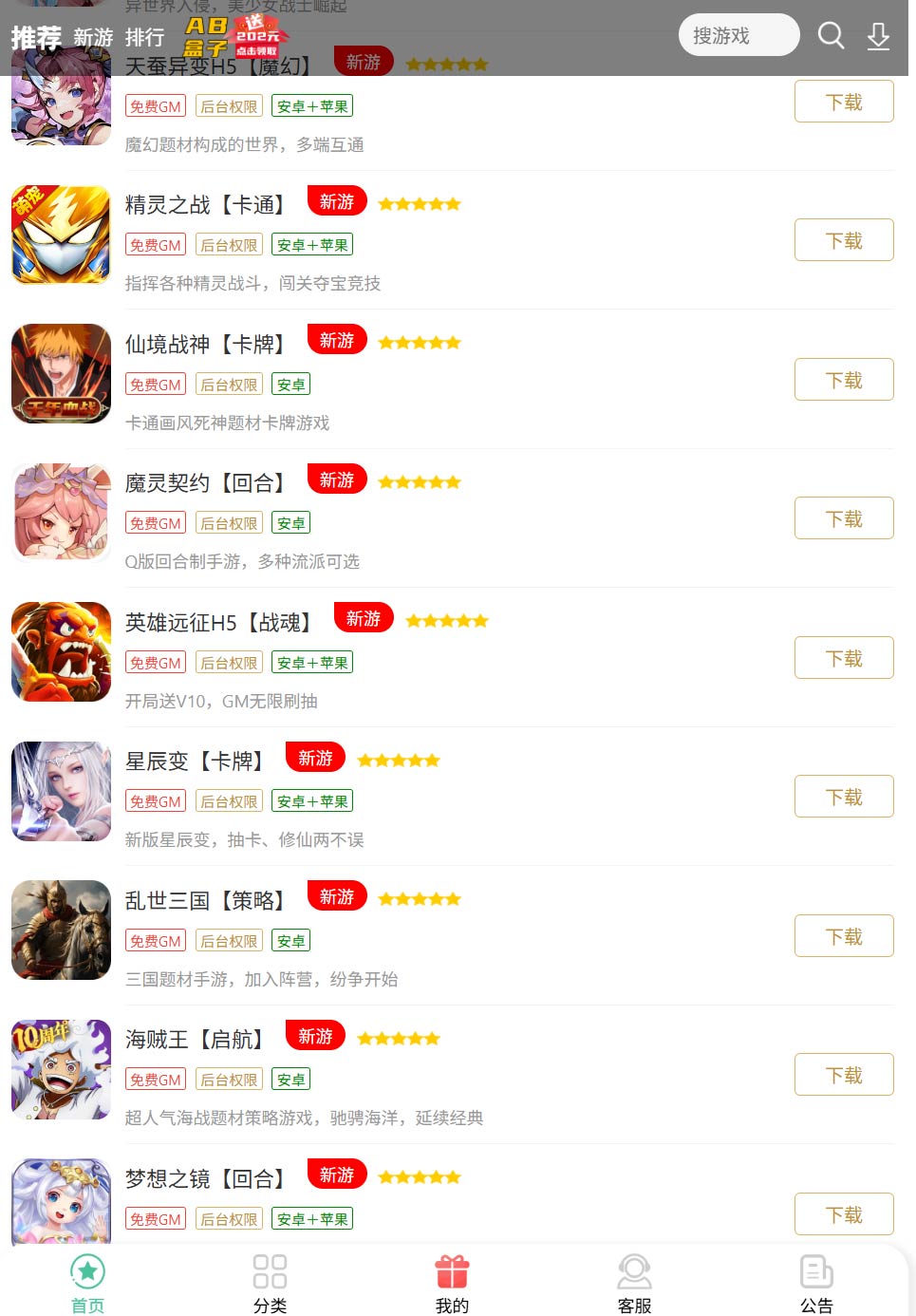Download 乱世三国【策略】
916x1316 pixels.
coord(843,936)
